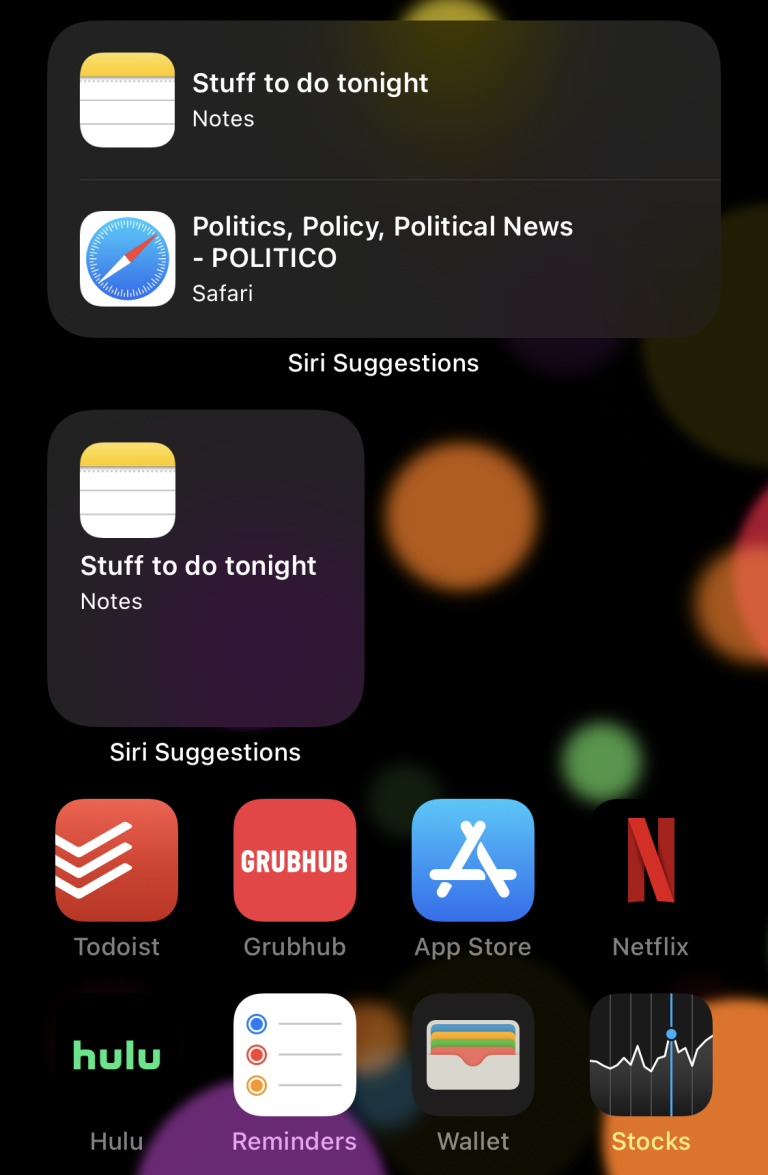Open the Reminders app

pos(294,1055)
